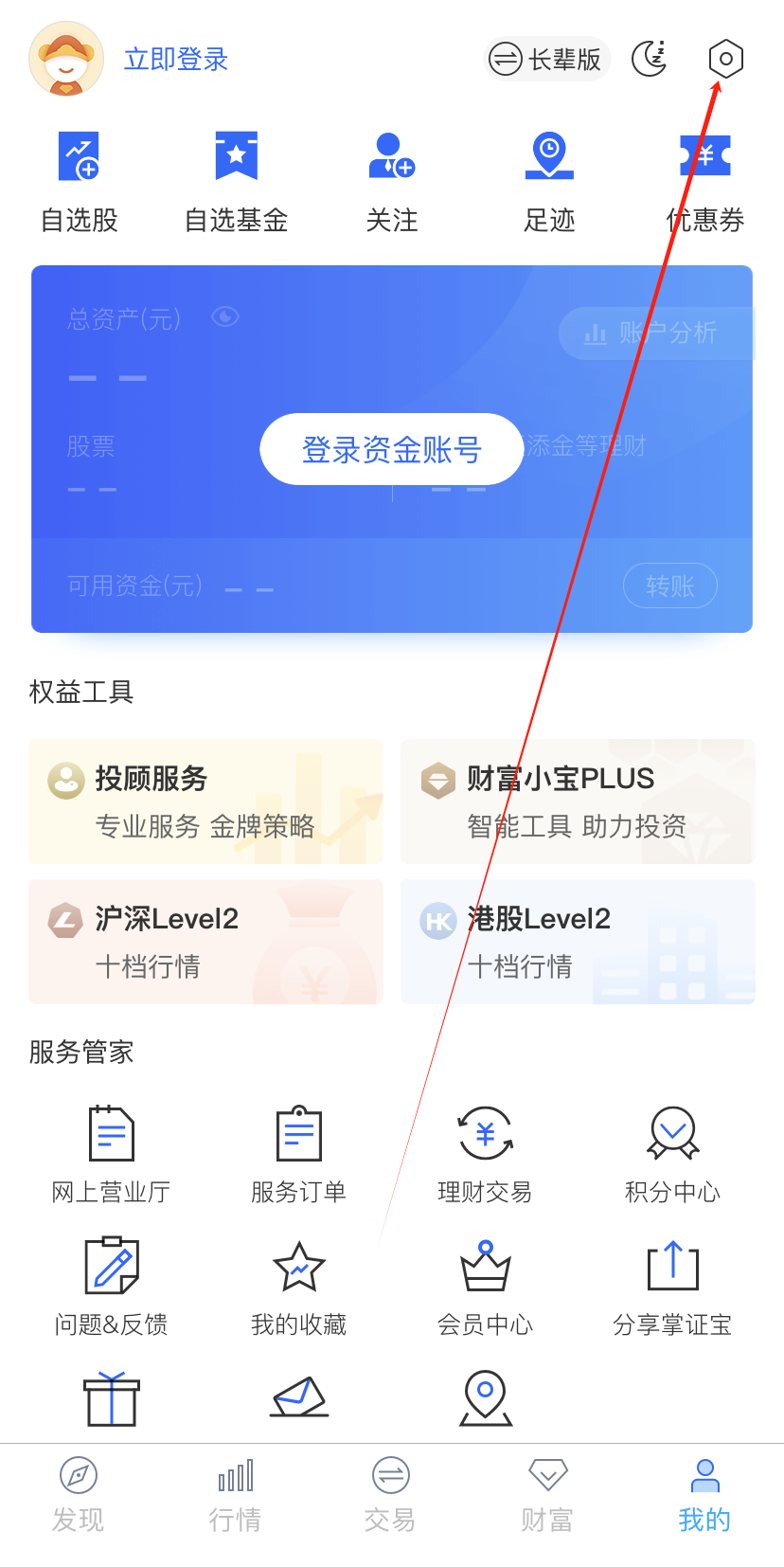
Task: Switch to 长辈版 elder mode
Action: pos(546,60)
